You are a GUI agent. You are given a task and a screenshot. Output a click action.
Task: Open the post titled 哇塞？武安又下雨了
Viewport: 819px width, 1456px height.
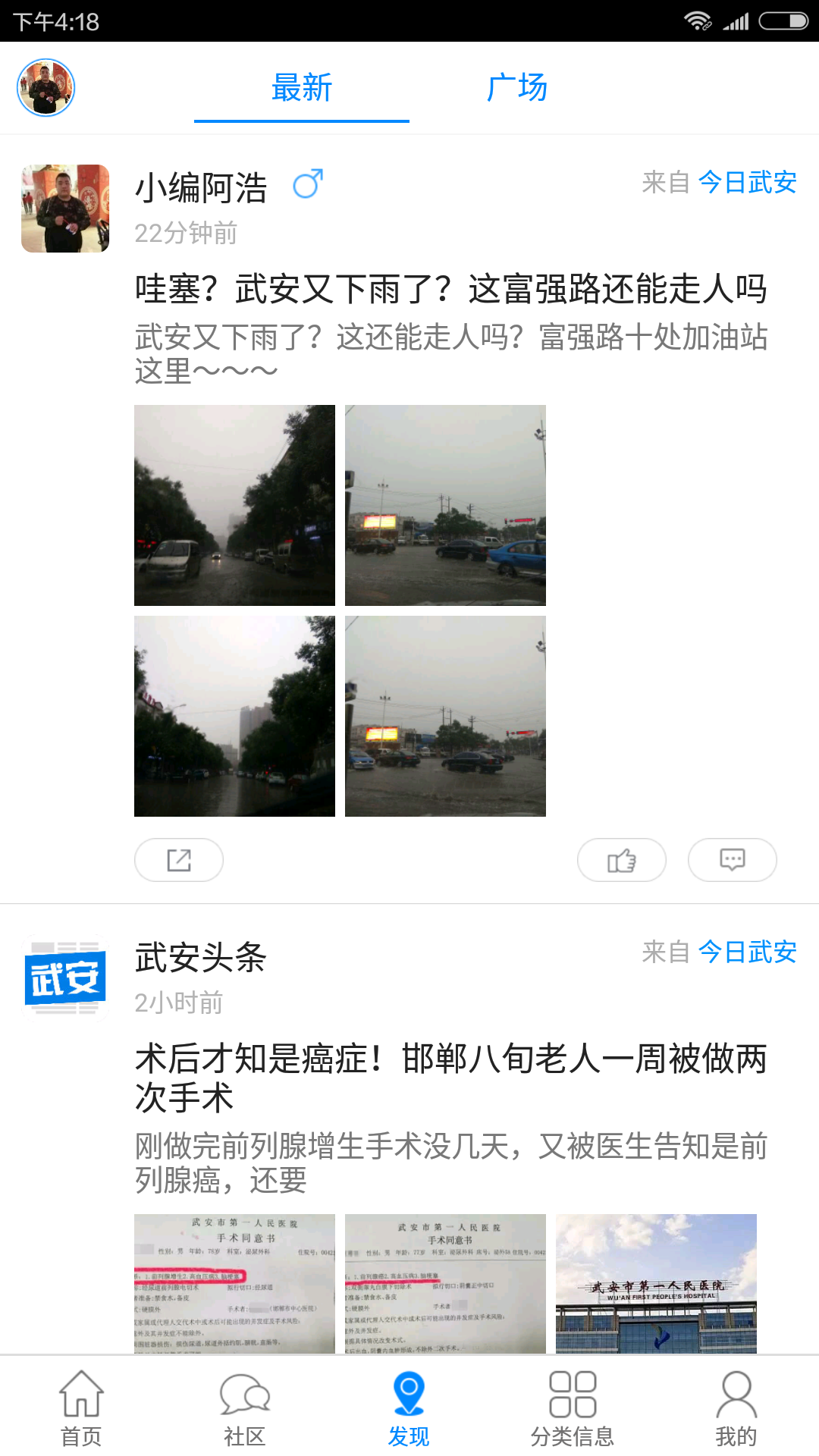point(450,290)
